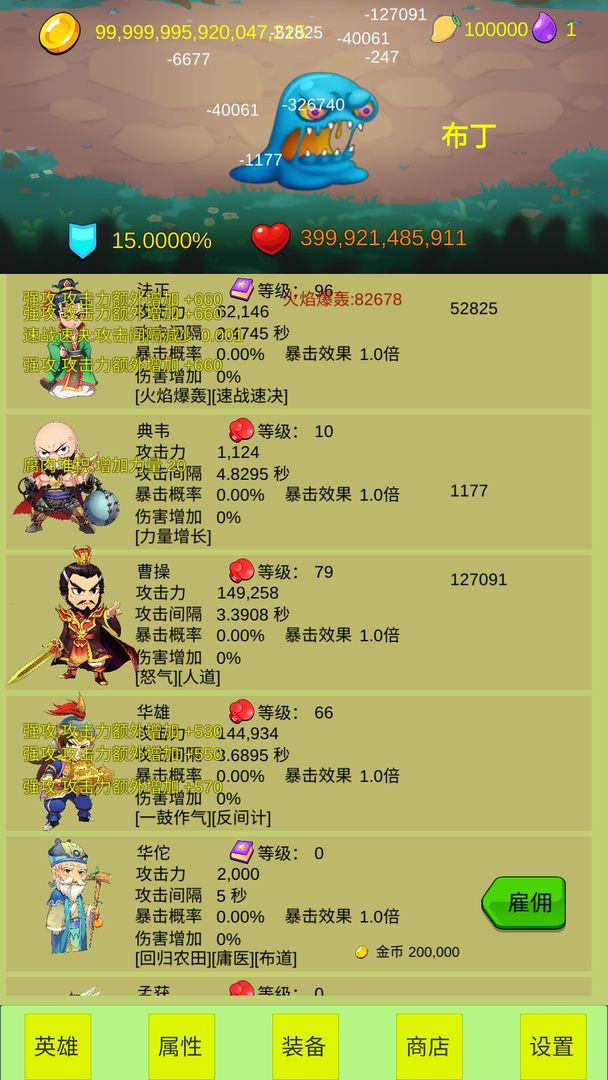Go to the 装备 tab

click(x=305, y=1046)
